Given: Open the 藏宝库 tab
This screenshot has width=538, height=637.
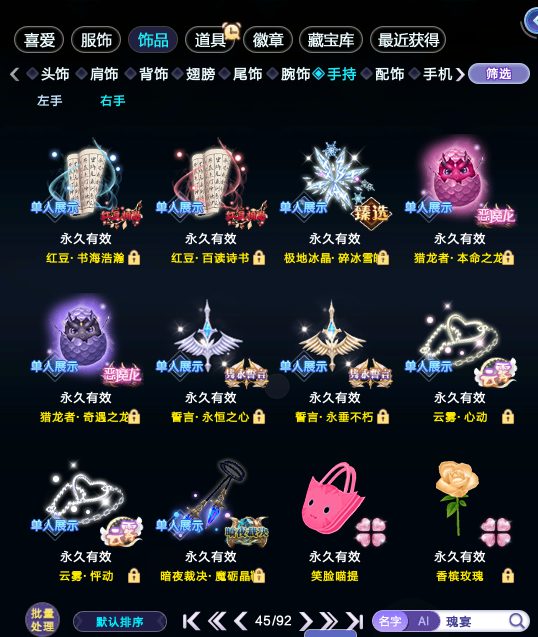Looking at the screenshot, I should pyautogui.click(x=330, y=40).
